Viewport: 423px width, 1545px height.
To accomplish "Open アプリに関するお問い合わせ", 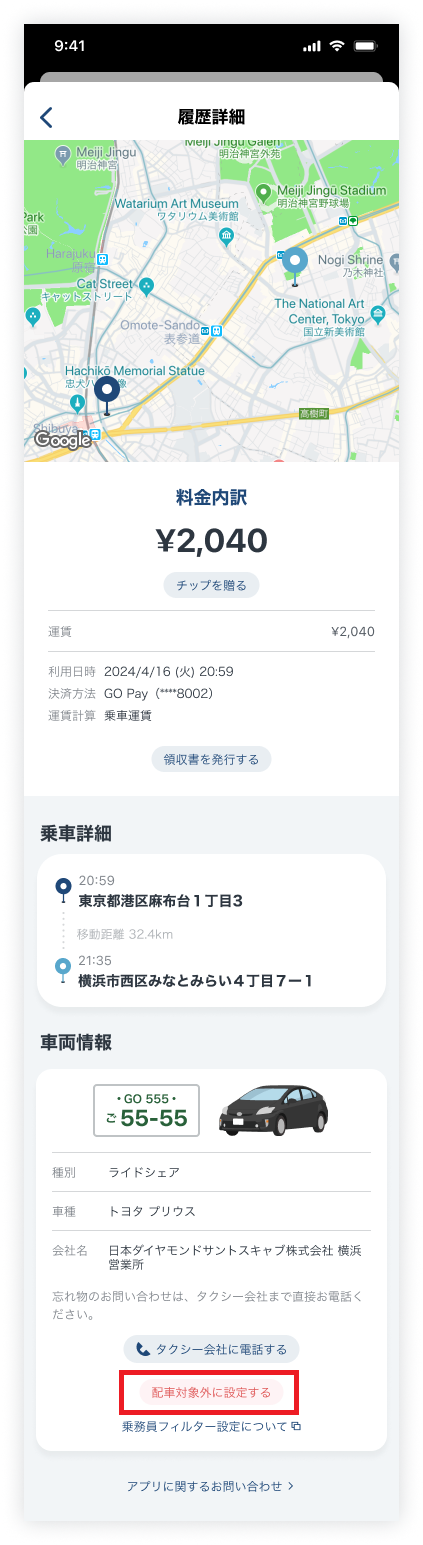I will coord(211,1486).
